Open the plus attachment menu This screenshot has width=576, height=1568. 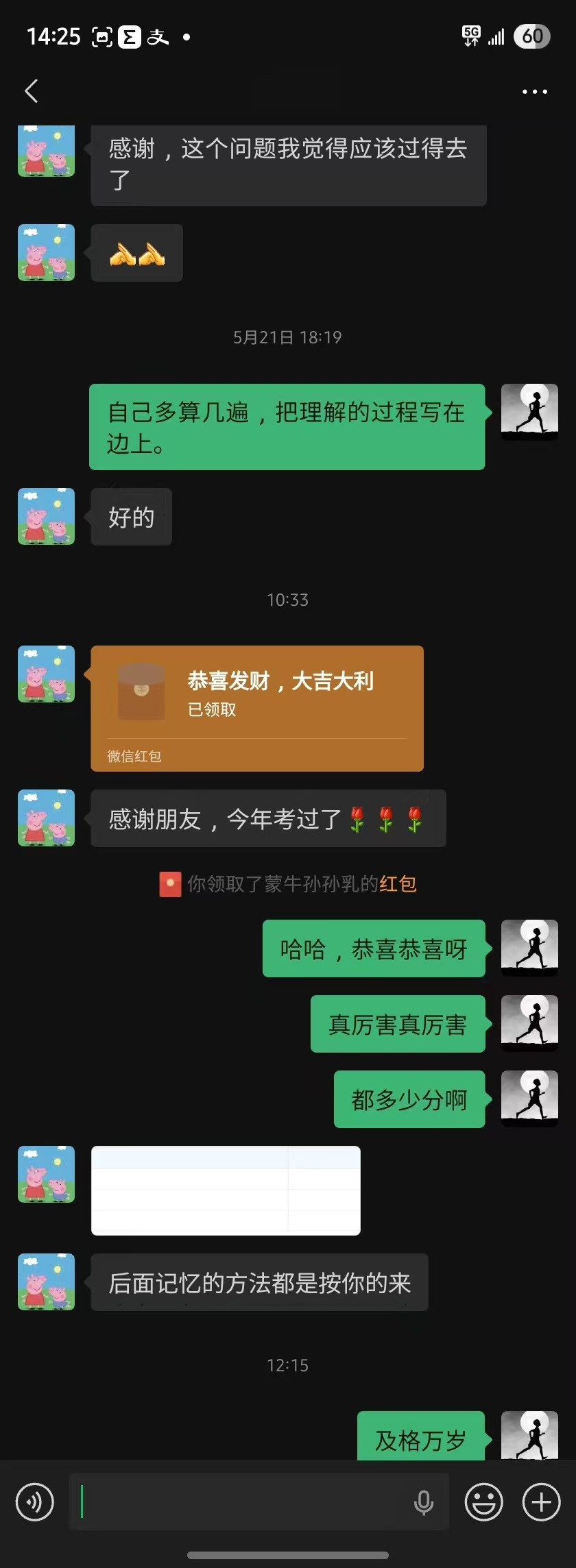[x=541, y=1502]
